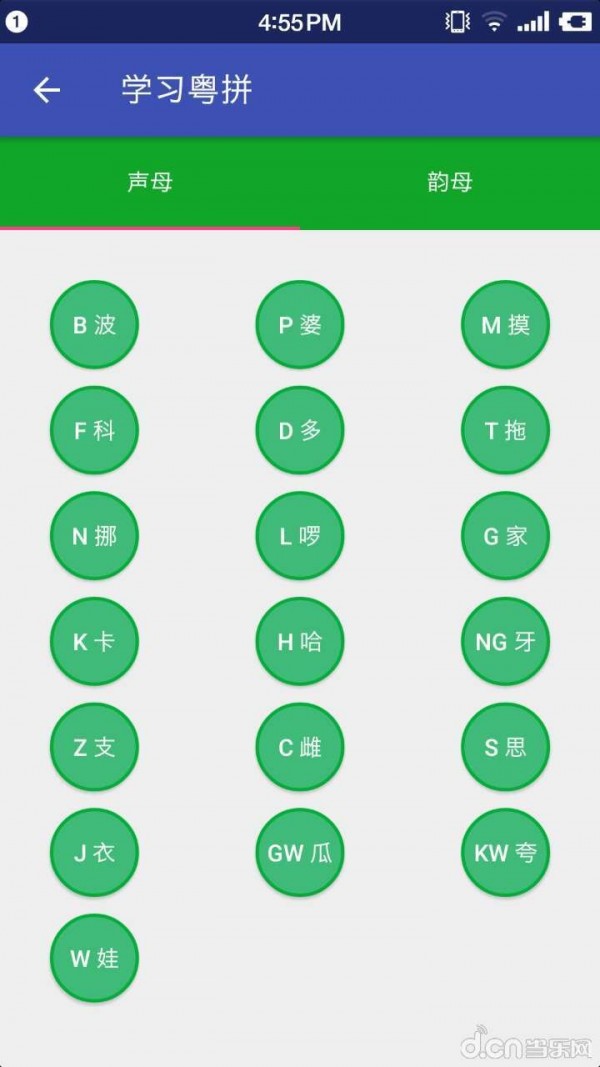This screenshot has width=600, height=1067.
Task: Tap the GW 瓜 initial
Action: point(300,853)
